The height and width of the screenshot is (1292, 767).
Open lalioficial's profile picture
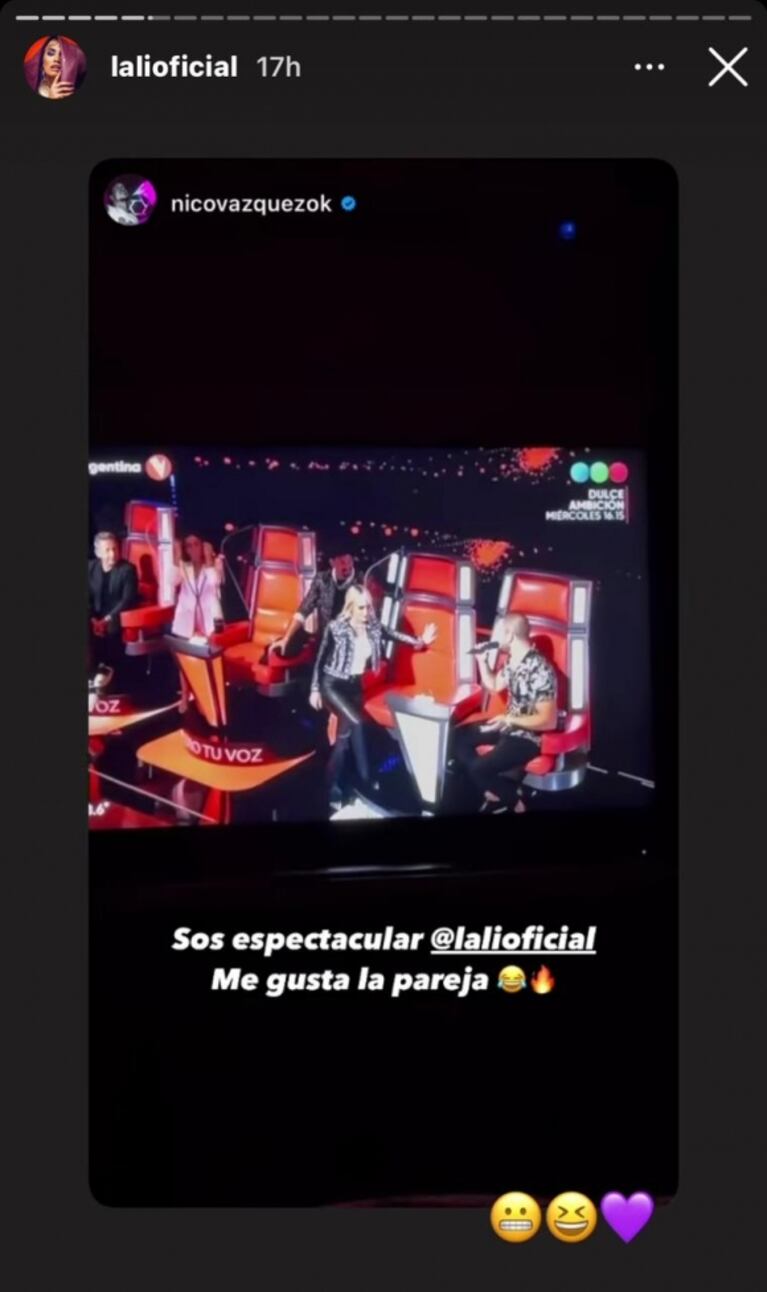pyautogui.click(x=55, y=67)
